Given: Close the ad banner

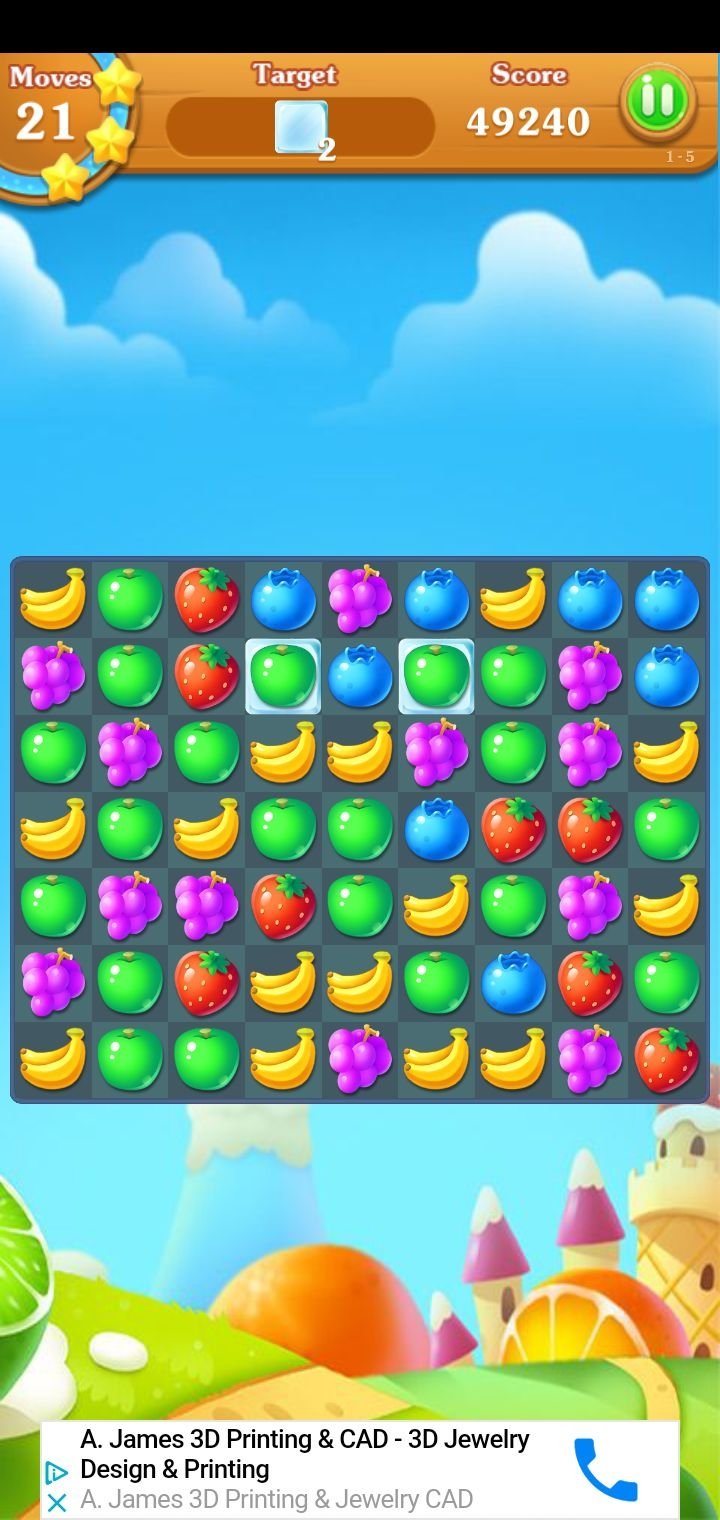Looking at the screenshot, I should (x=57, y=1502).
